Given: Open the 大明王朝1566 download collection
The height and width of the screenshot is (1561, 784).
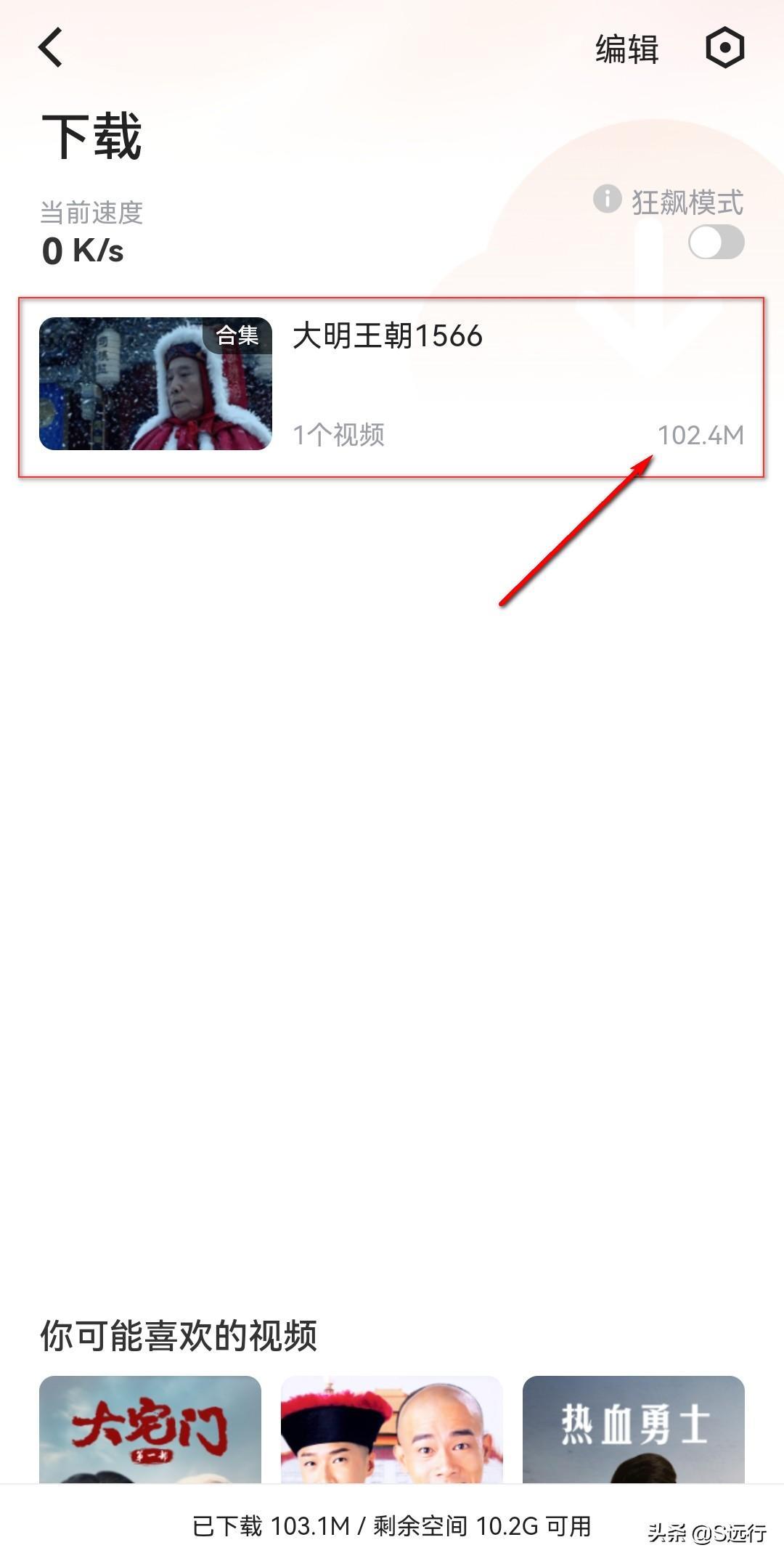Looking at the screenshot, I should (x=391, y=385).
